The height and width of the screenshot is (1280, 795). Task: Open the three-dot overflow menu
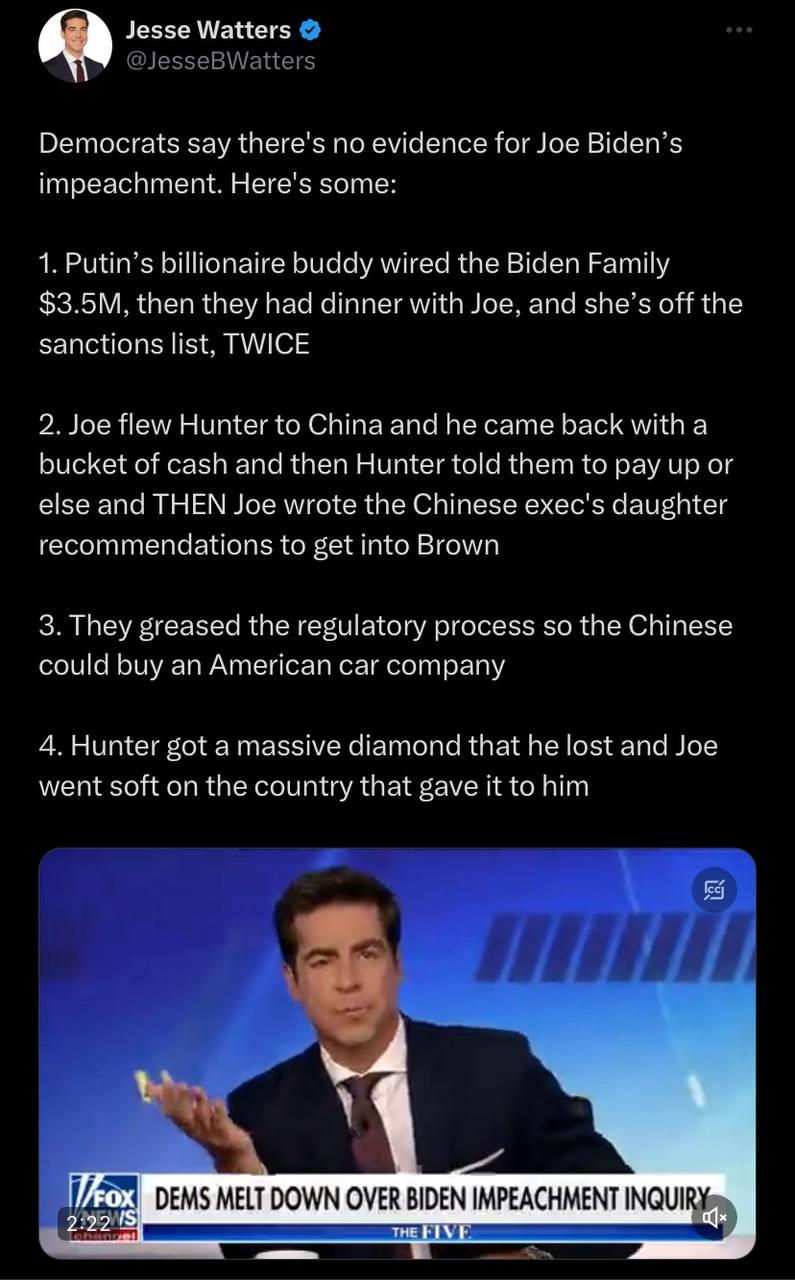[739, 30]
